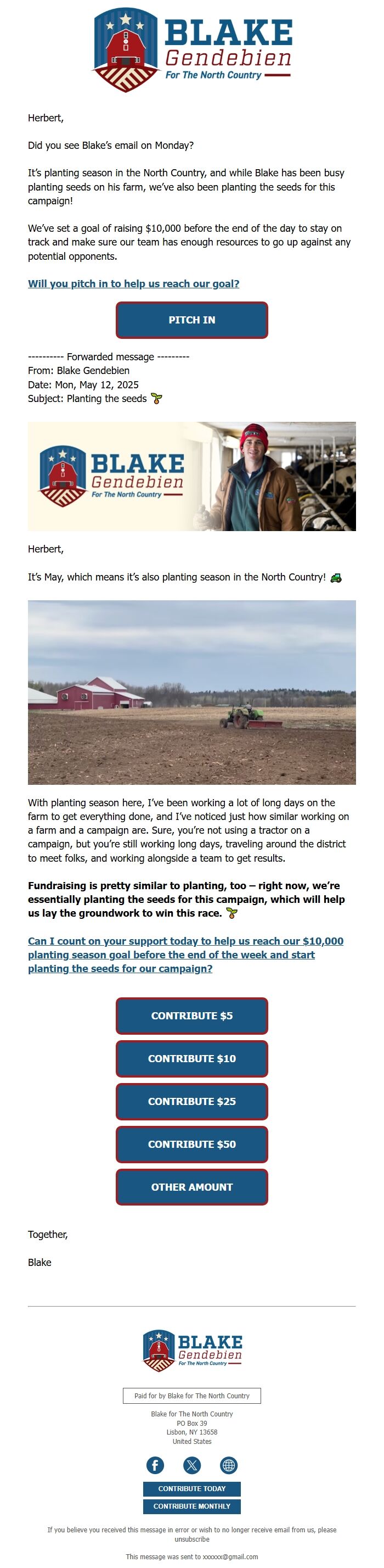
Task: Tap OTHER AMOUNT to enter a custom donation
Action: pyautogui.click(x=192, y=1187)
